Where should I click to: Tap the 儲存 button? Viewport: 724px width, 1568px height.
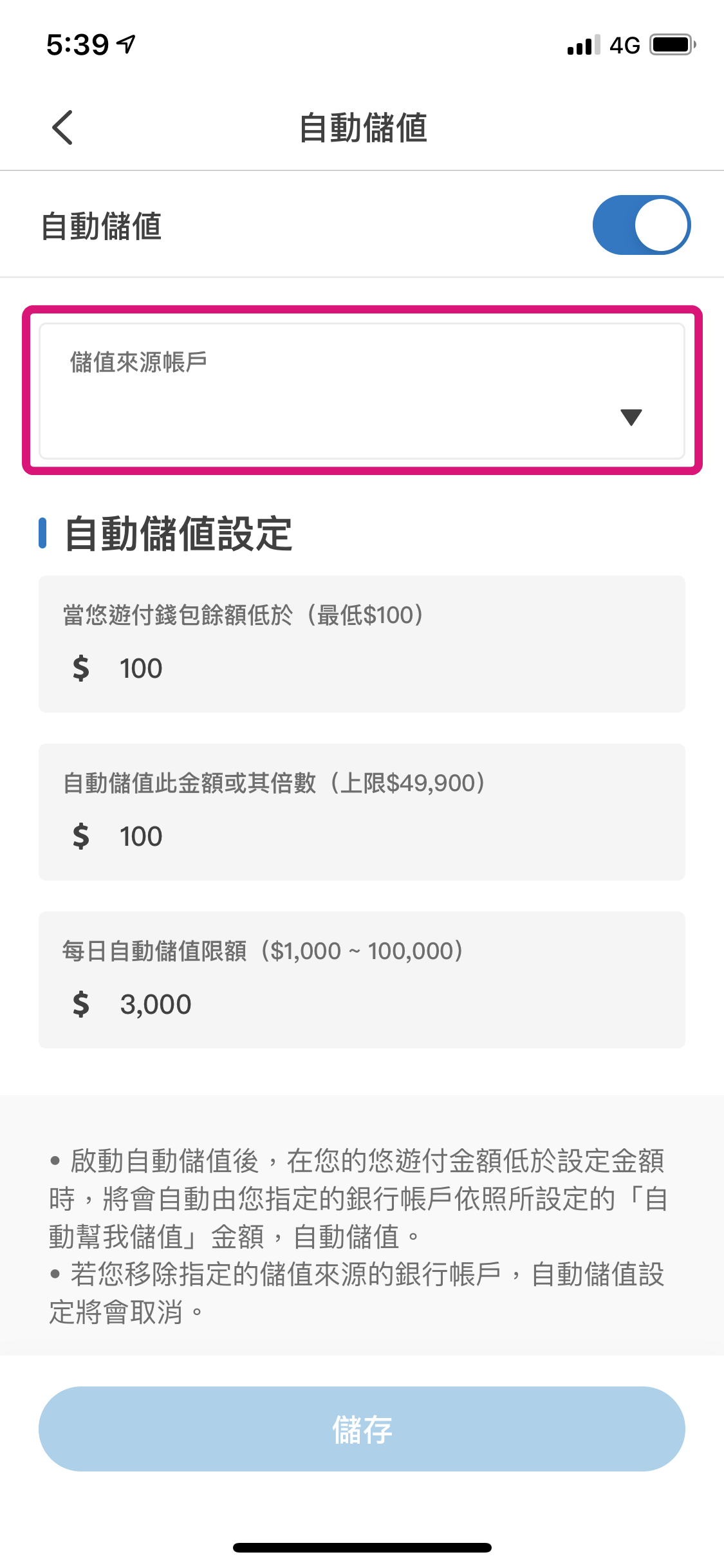[x=362, y=1428]
